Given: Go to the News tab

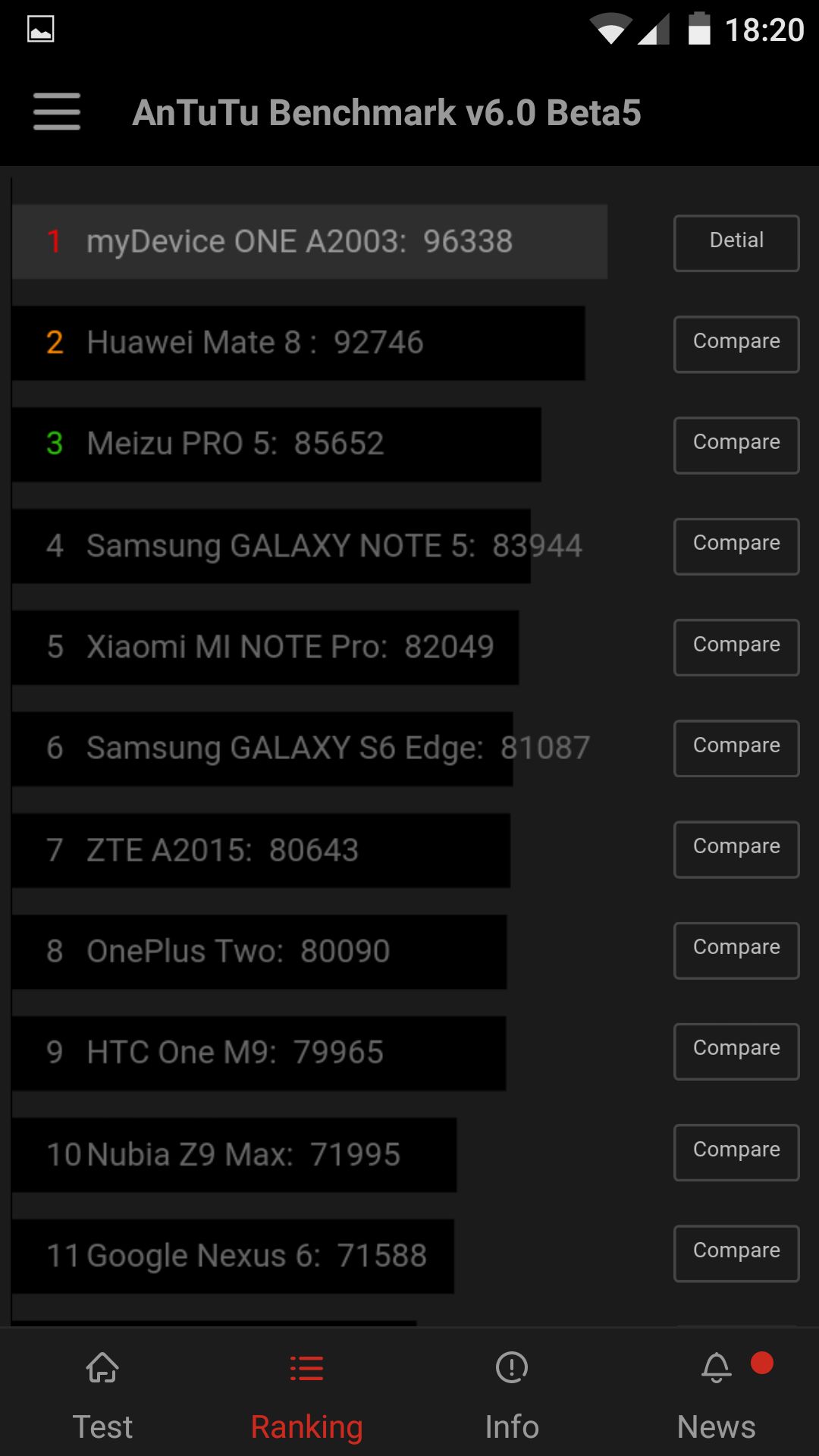Looking at the screenshot, I should 717,1395.
